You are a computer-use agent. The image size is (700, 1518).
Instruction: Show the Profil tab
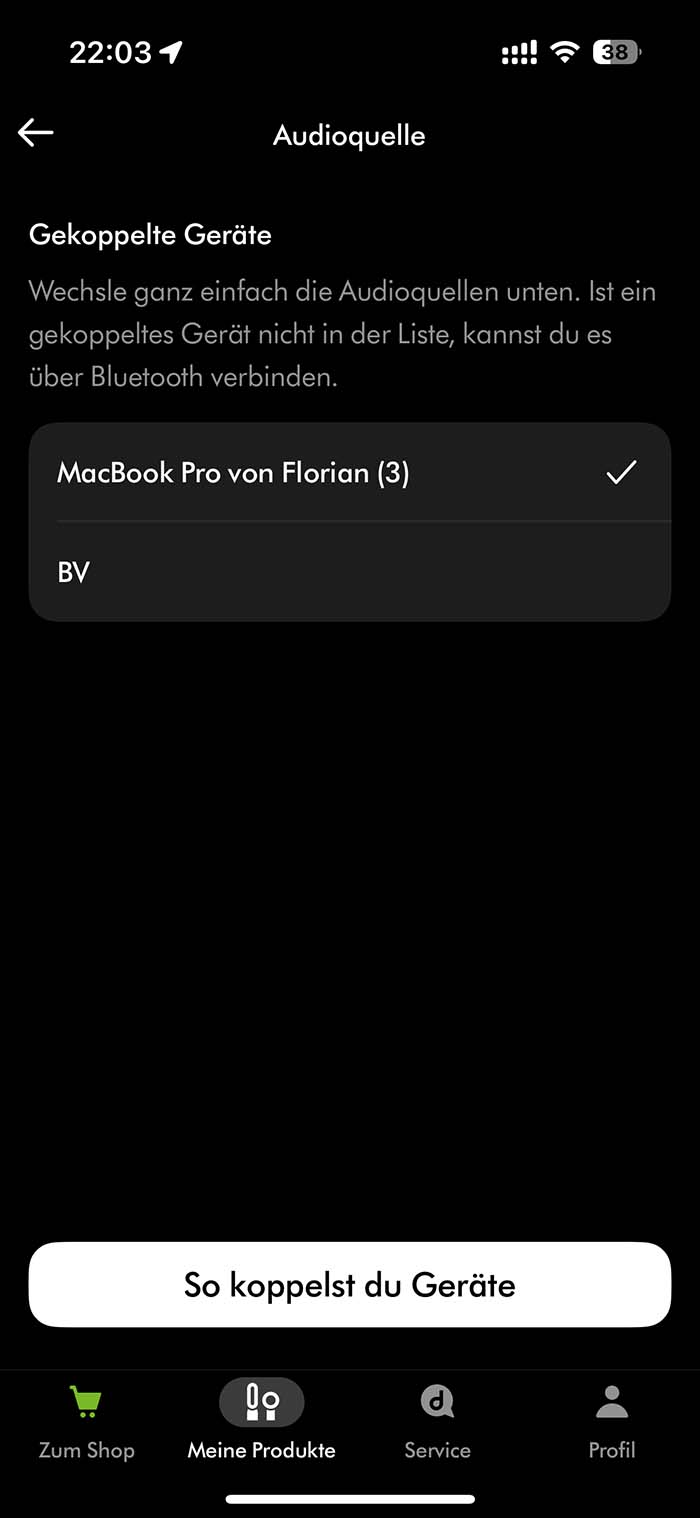[x=612, y=1422]
